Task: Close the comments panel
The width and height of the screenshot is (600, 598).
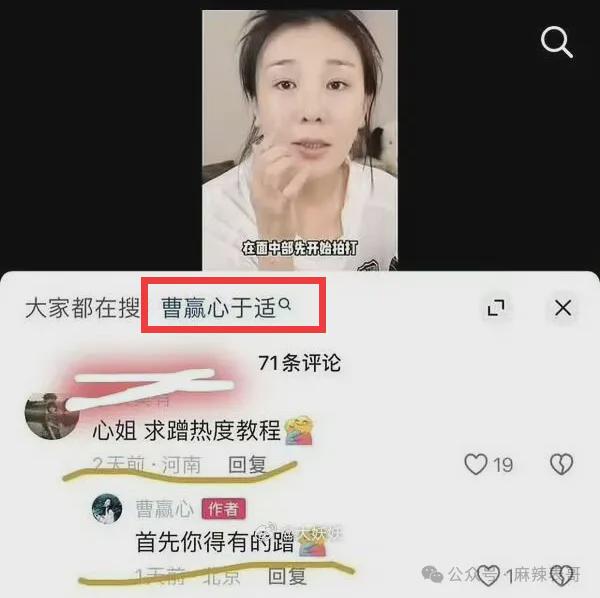Action: coord(563,308)
